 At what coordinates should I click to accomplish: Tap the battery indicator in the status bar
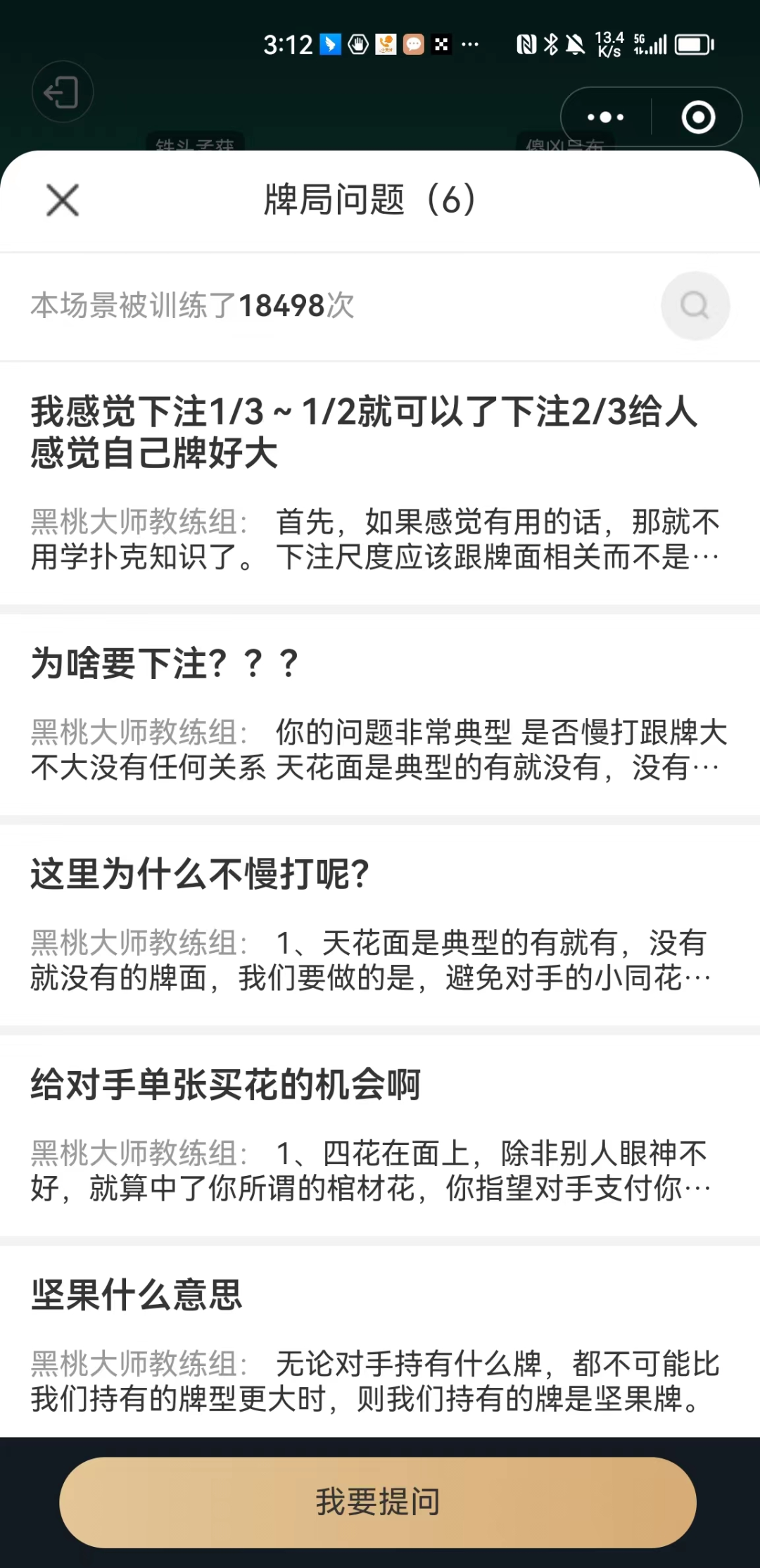coord(692,44)
